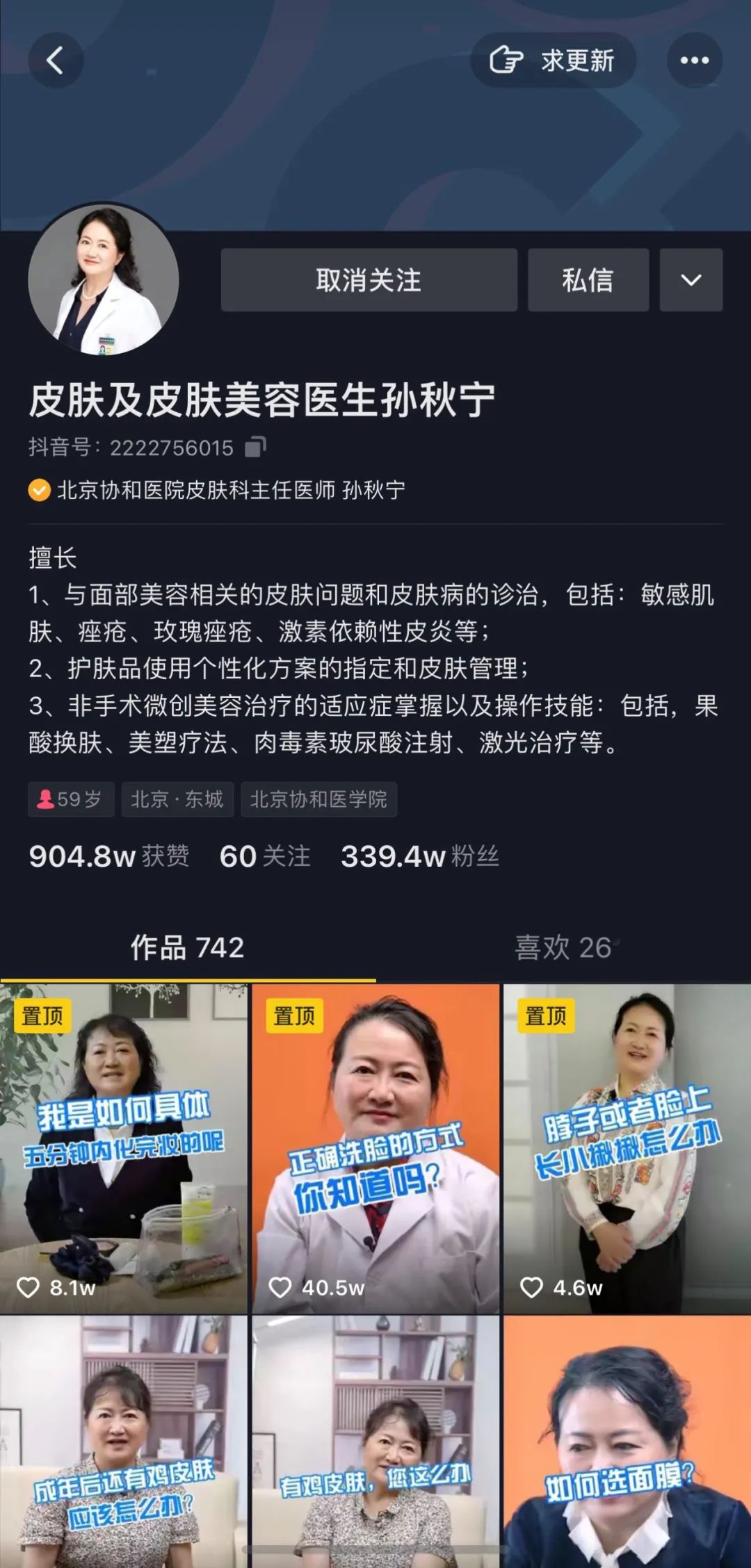Open the doctor's profile avatar
This screenshot has height=1568, width=751.
[x=104, y=280]
